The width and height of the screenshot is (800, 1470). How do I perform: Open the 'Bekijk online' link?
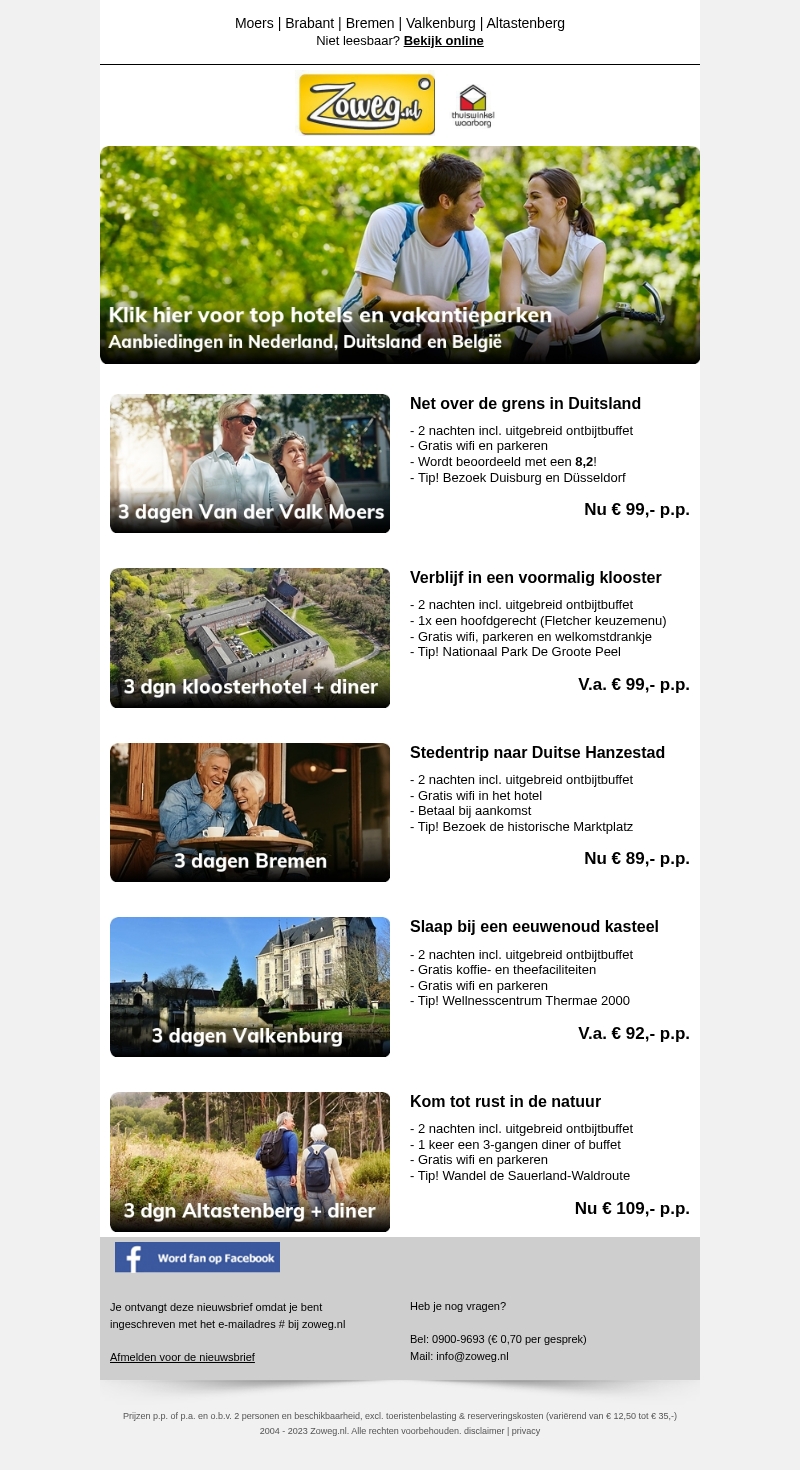tap(443, 41)
